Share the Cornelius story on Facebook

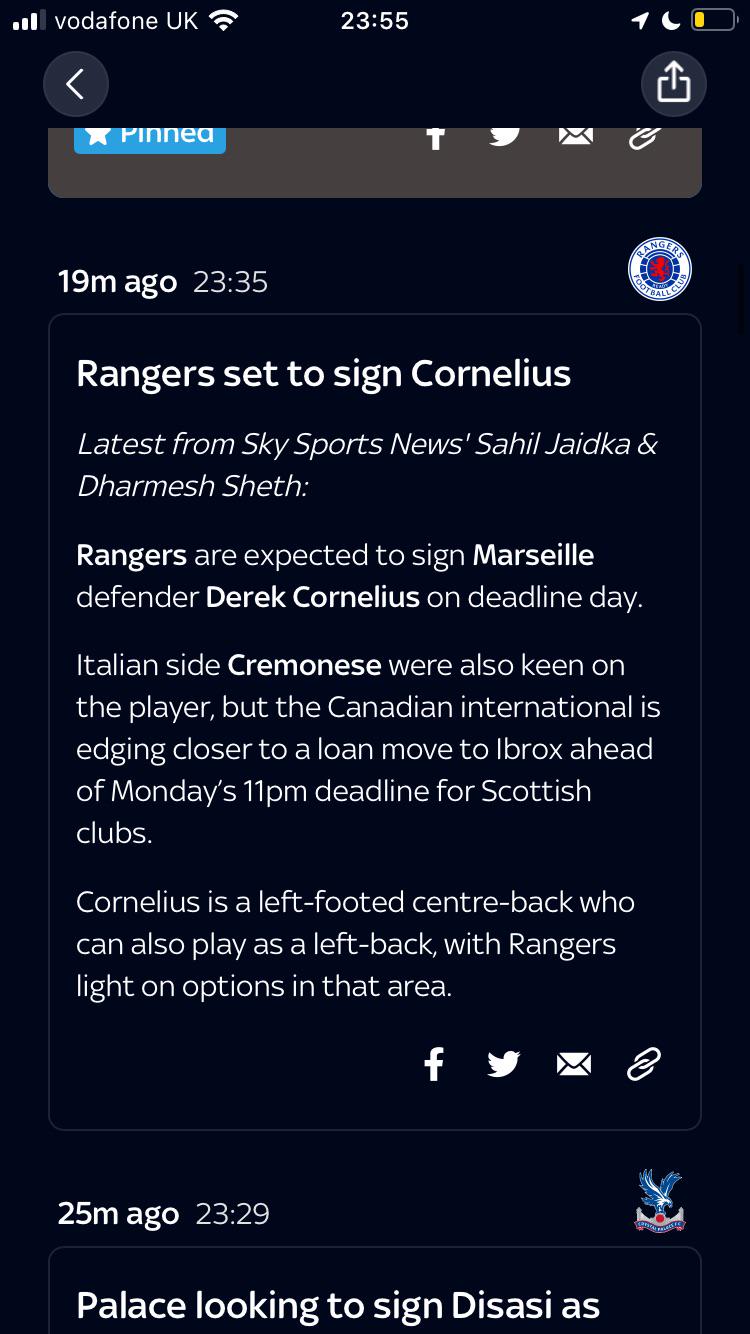(x=434, y=1064)
